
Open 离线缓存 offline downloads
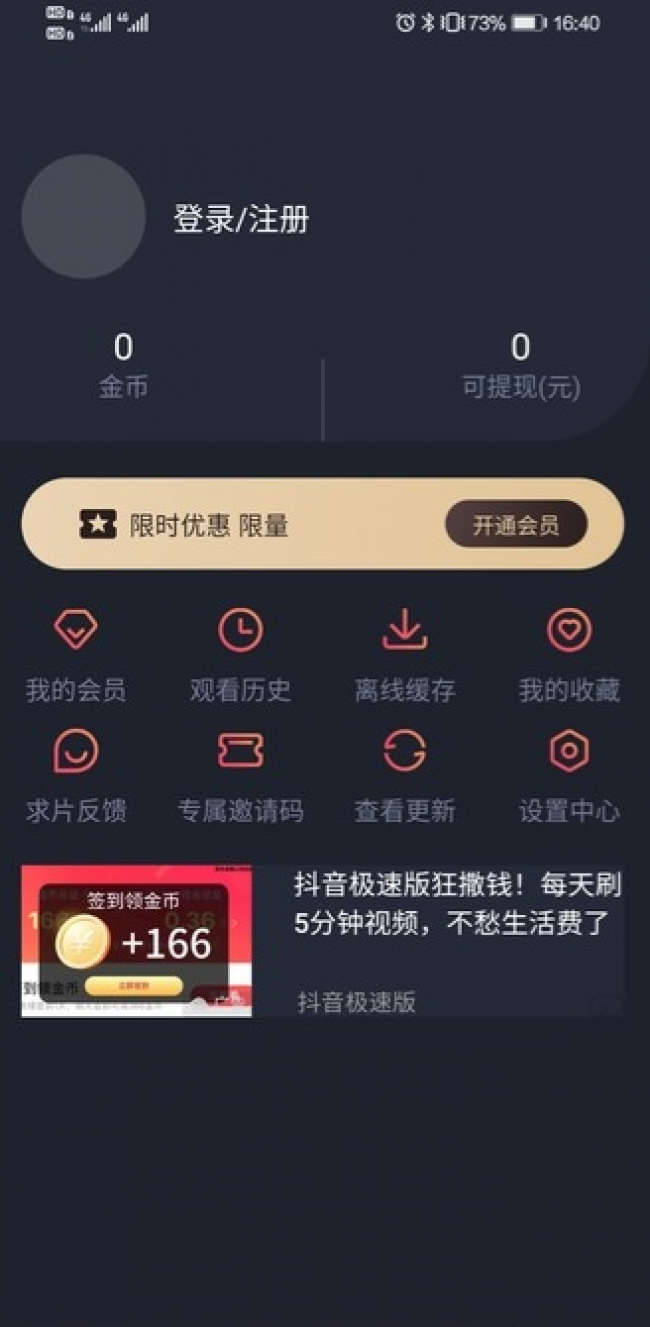click(x=405, y=655)
